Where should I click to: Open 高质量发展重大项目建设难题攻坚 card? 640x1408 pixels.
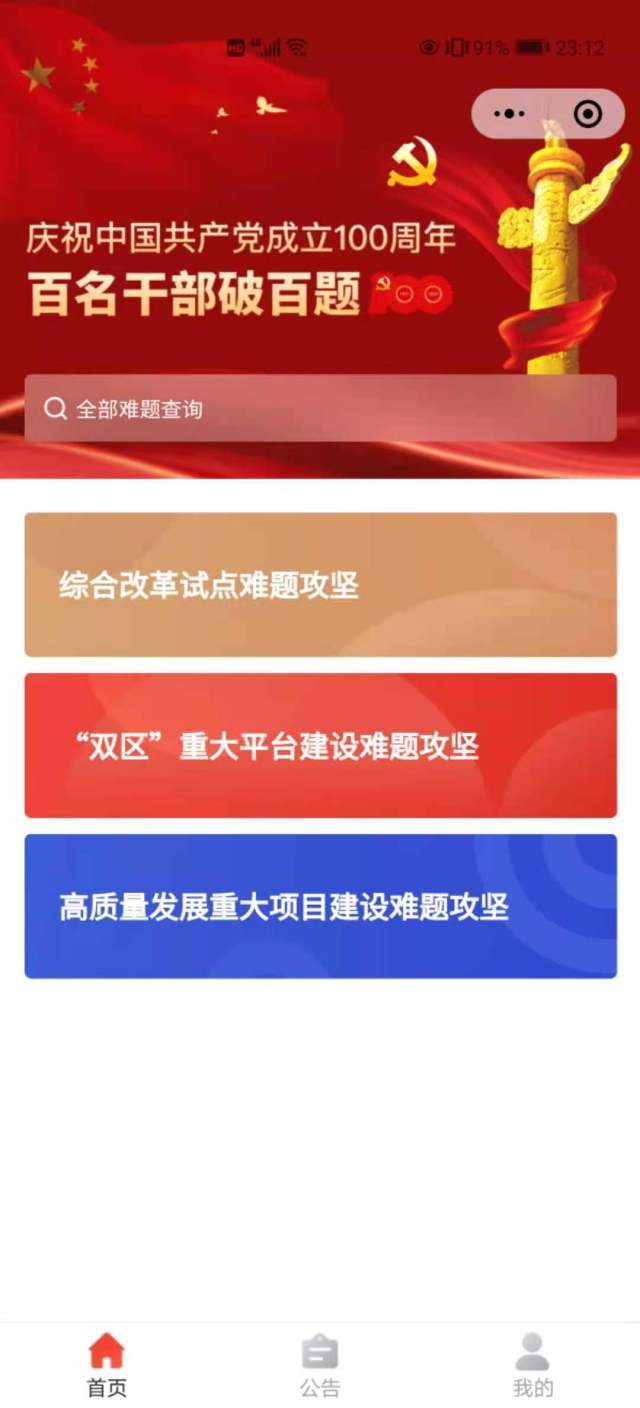320,906
